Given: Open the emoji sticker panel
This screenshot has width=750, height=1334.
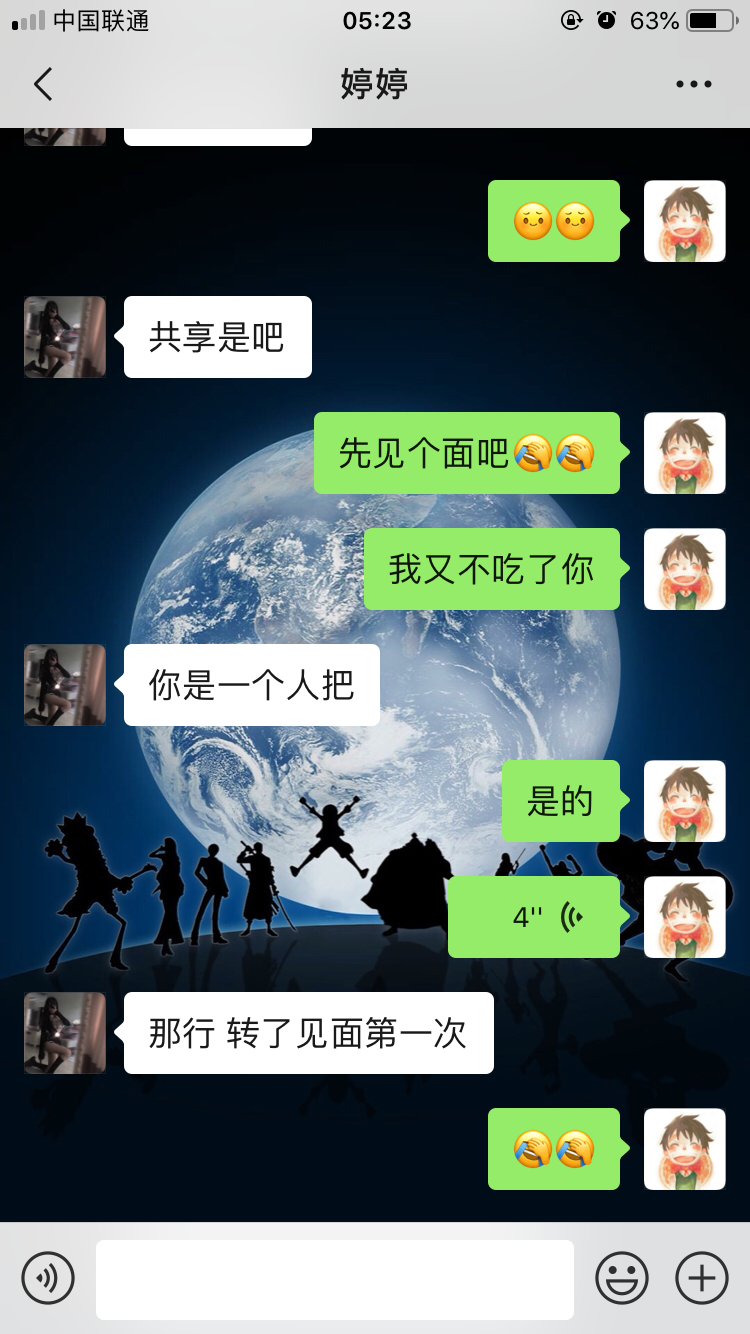Looking at the screenshot, I should 622,1277.
